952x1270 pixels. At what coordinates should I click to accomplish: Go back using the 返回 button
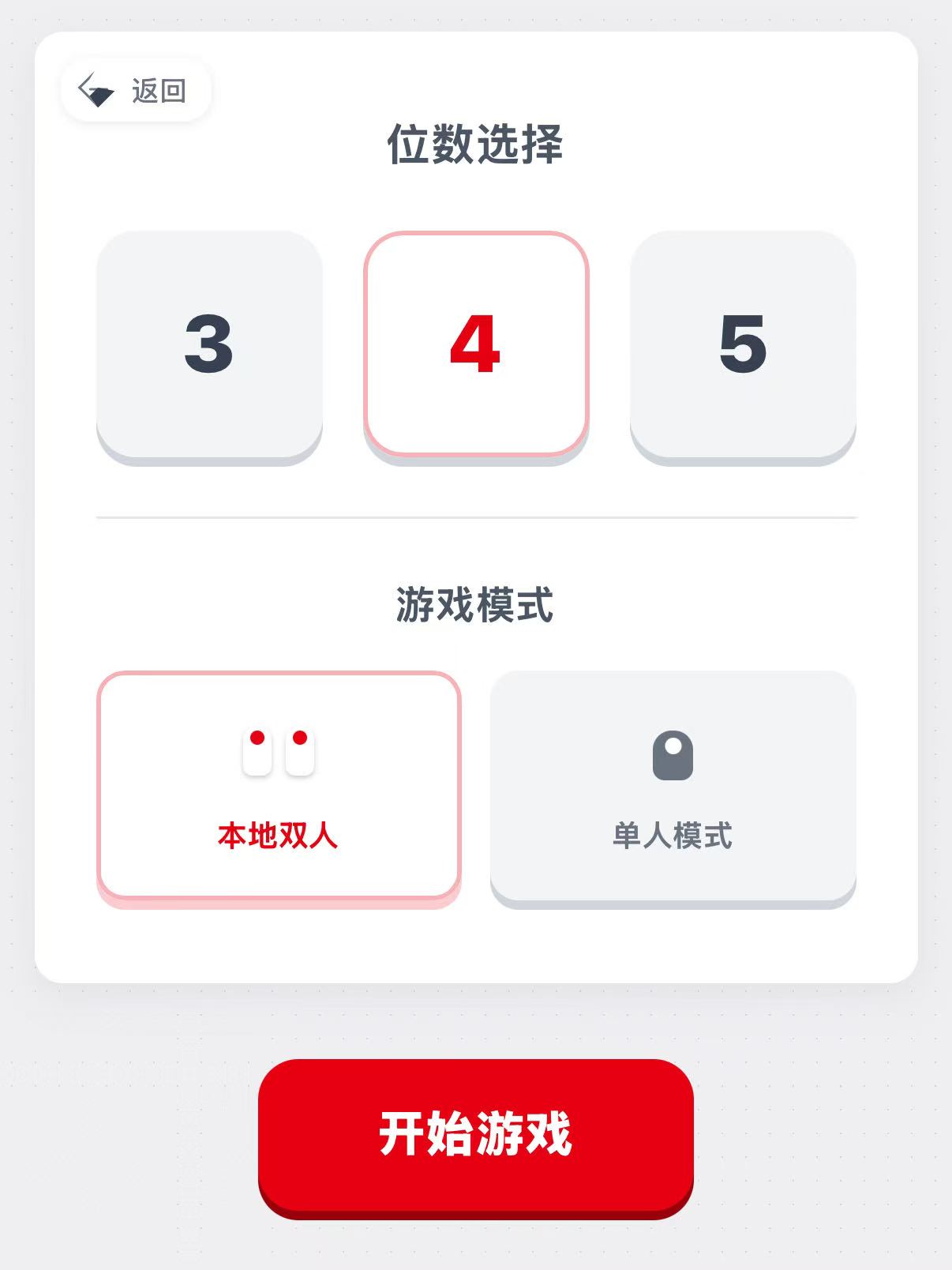(135, 90)
